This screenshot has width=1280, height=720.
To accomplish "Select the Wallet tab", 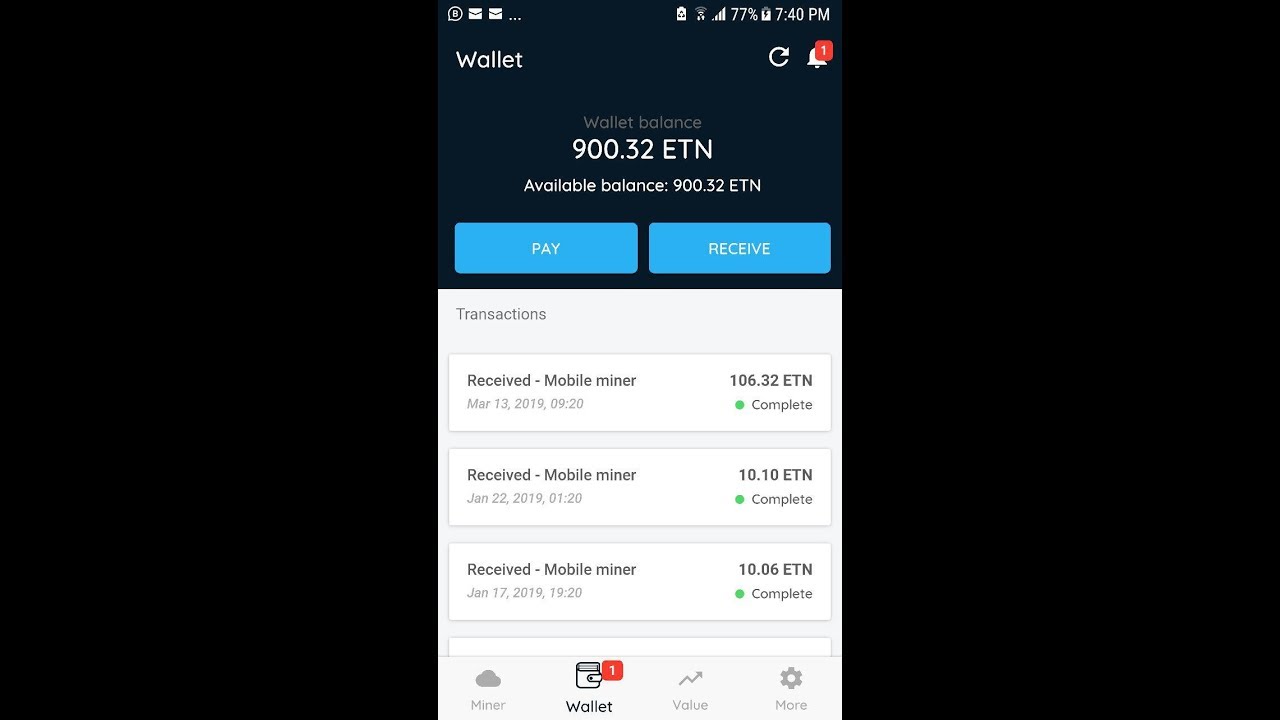I will tap(589, 689).
